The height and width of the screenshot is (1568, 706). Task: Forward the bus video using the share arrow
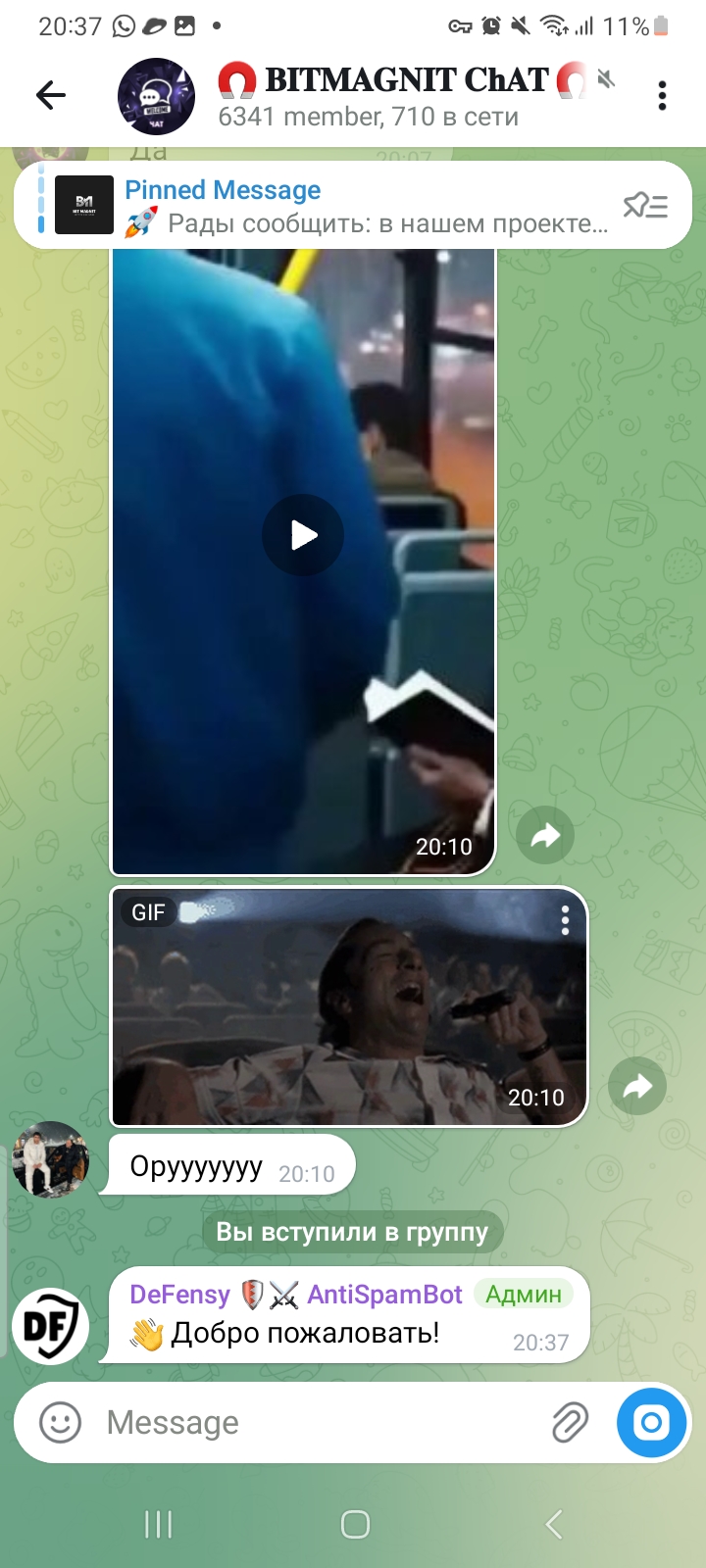(x=544, y=835)
